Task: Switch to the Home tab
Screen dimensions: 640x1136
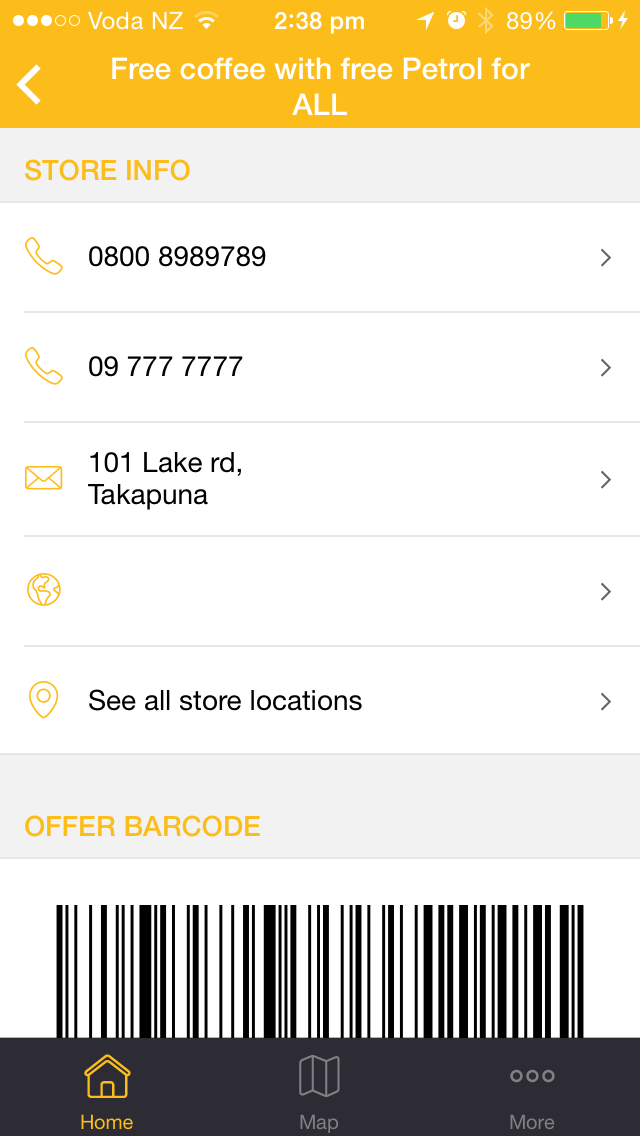Action: click(x=107, y=1087)
